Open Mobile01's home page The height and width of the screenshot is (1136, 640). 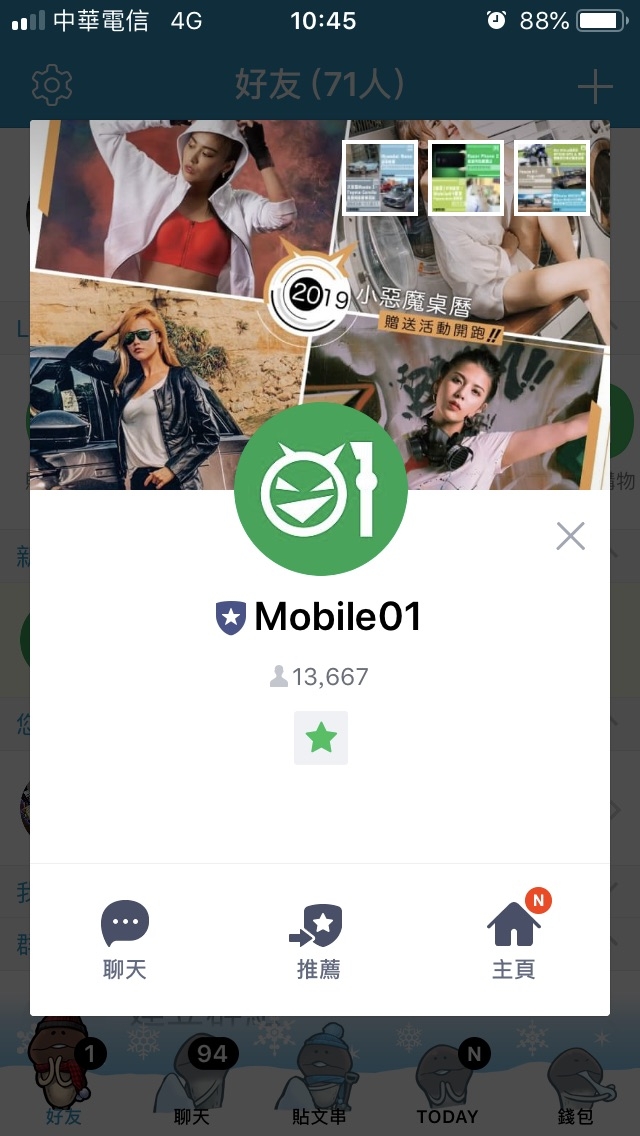pyautogui.click(x=514, y=938)
